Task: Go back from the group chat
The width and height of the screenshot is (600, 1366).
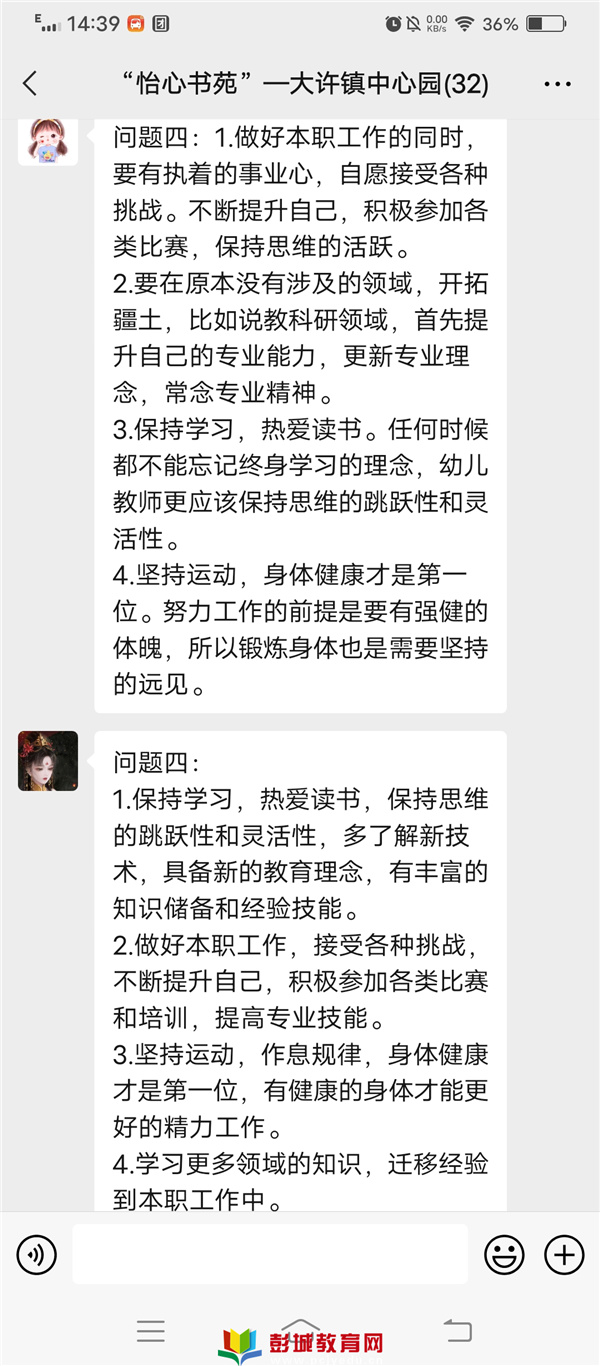Action: tap(30, 84)
